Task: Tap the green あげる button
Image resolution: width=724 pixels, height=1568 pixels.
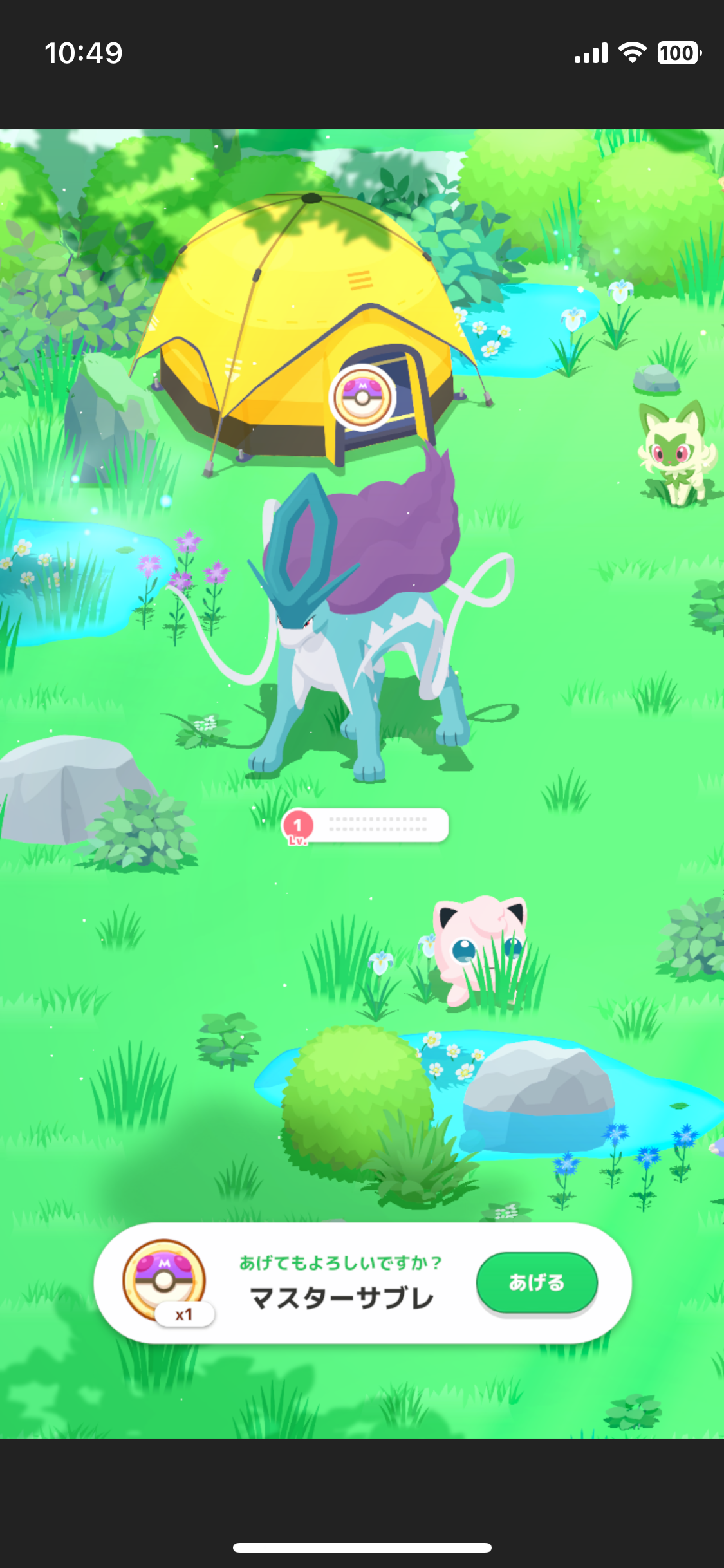Action: [x=536, y=1282]
